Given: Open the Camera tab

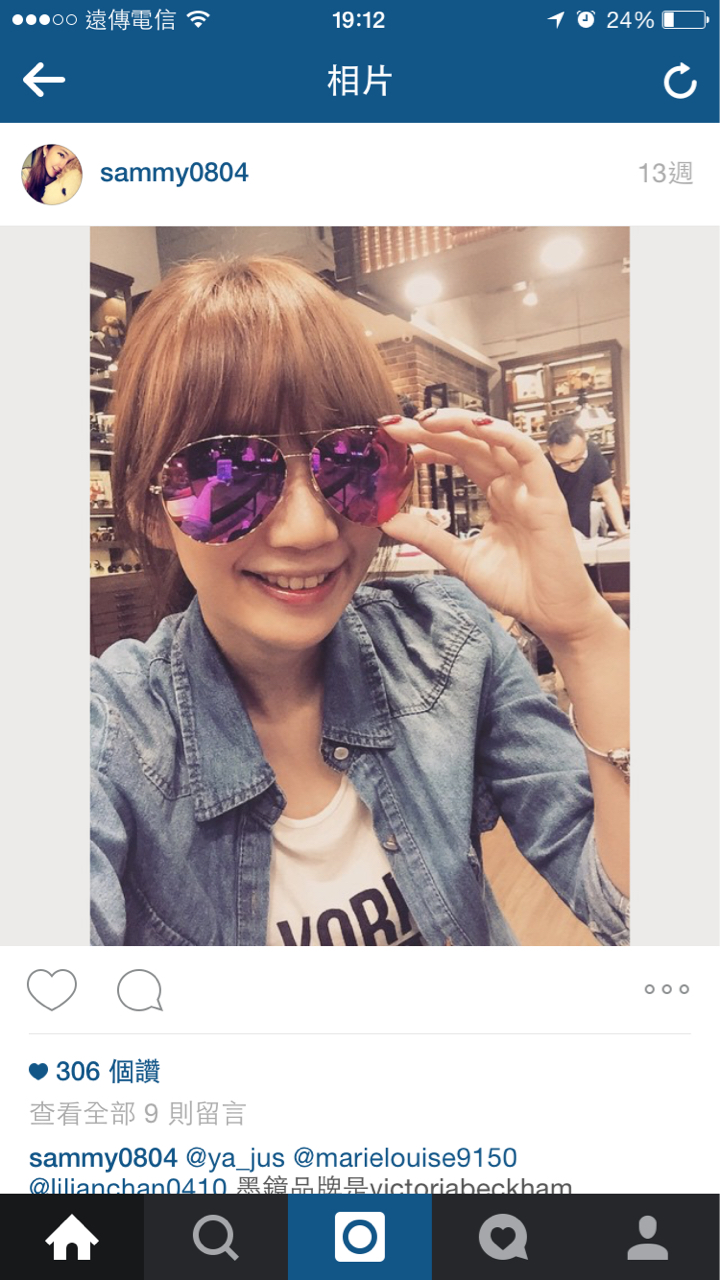Looking at the screenshot, I should click(360, 1238).
